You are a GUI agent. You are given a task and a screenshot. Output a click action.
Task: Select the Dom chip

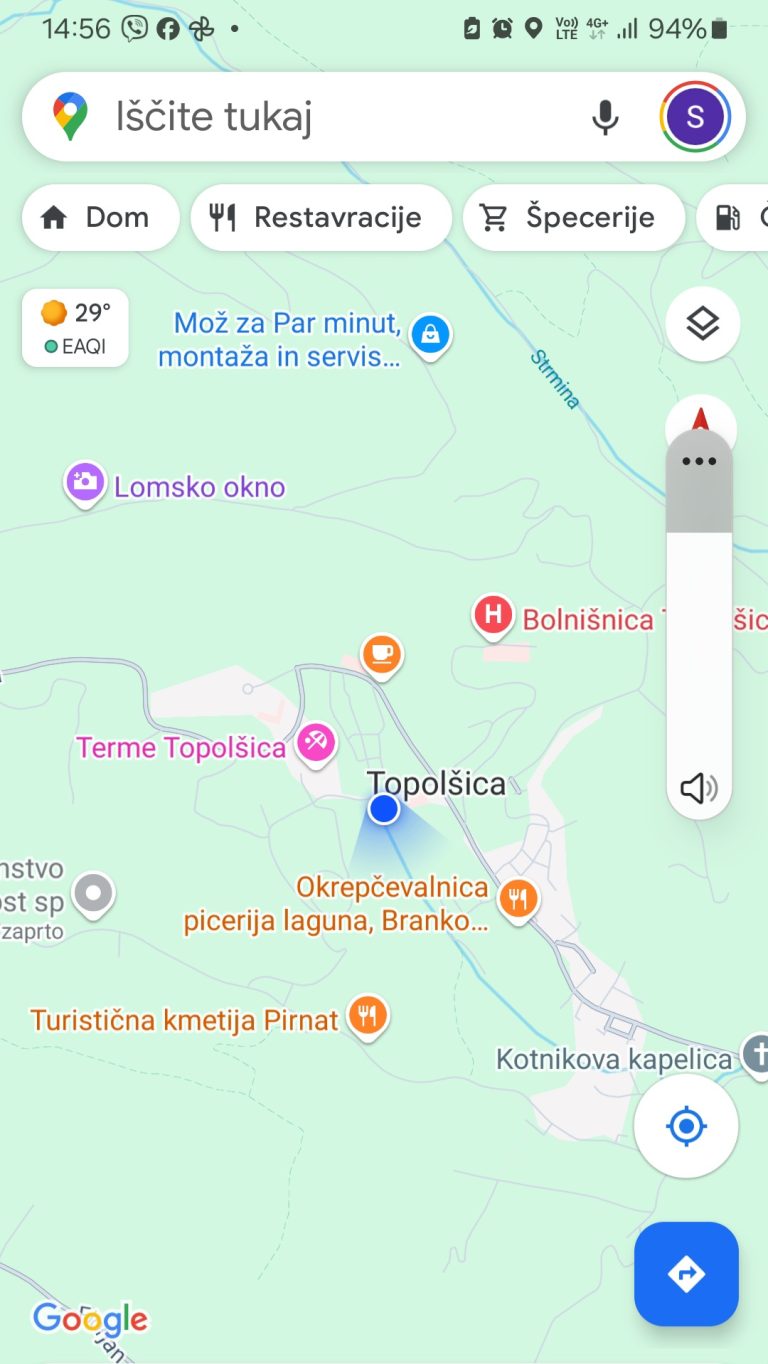100,217
